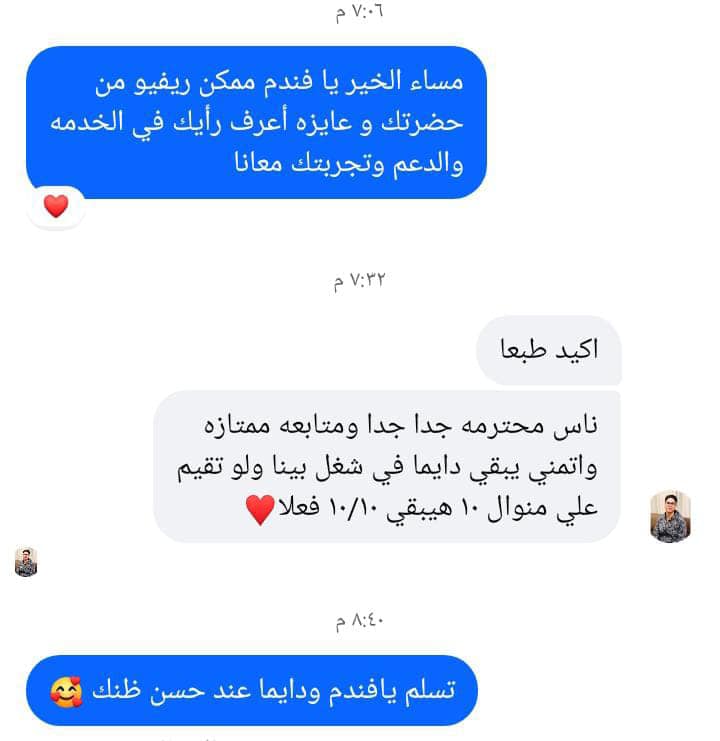The height and width of the screenshot is (741, 720).
Task: Tap the small seen-by avatar indicator
Action: point(26,562)
